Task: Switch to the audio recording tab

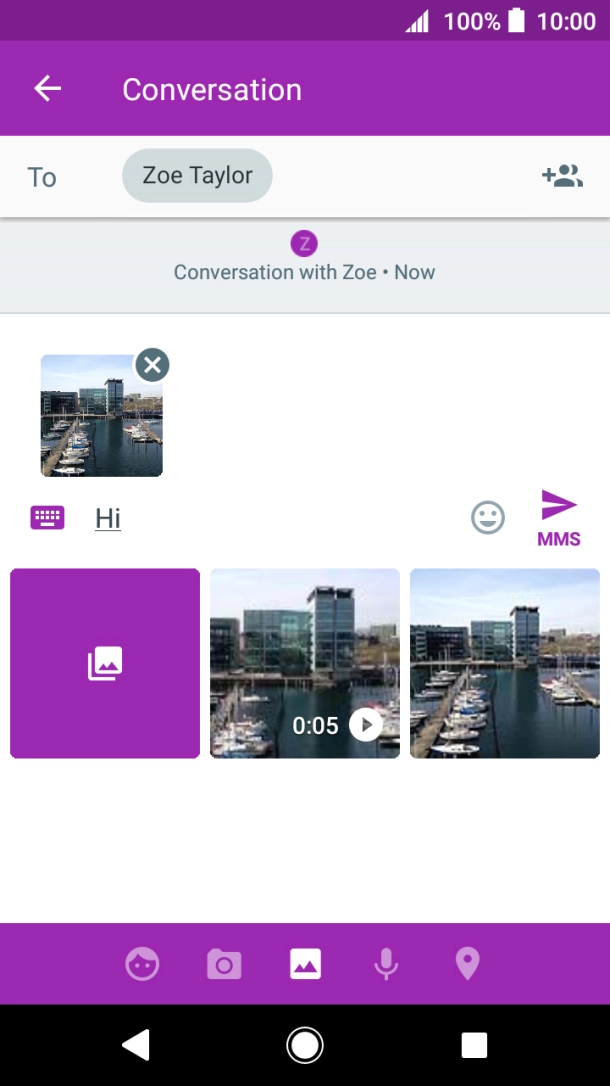Action: (386, 964)
